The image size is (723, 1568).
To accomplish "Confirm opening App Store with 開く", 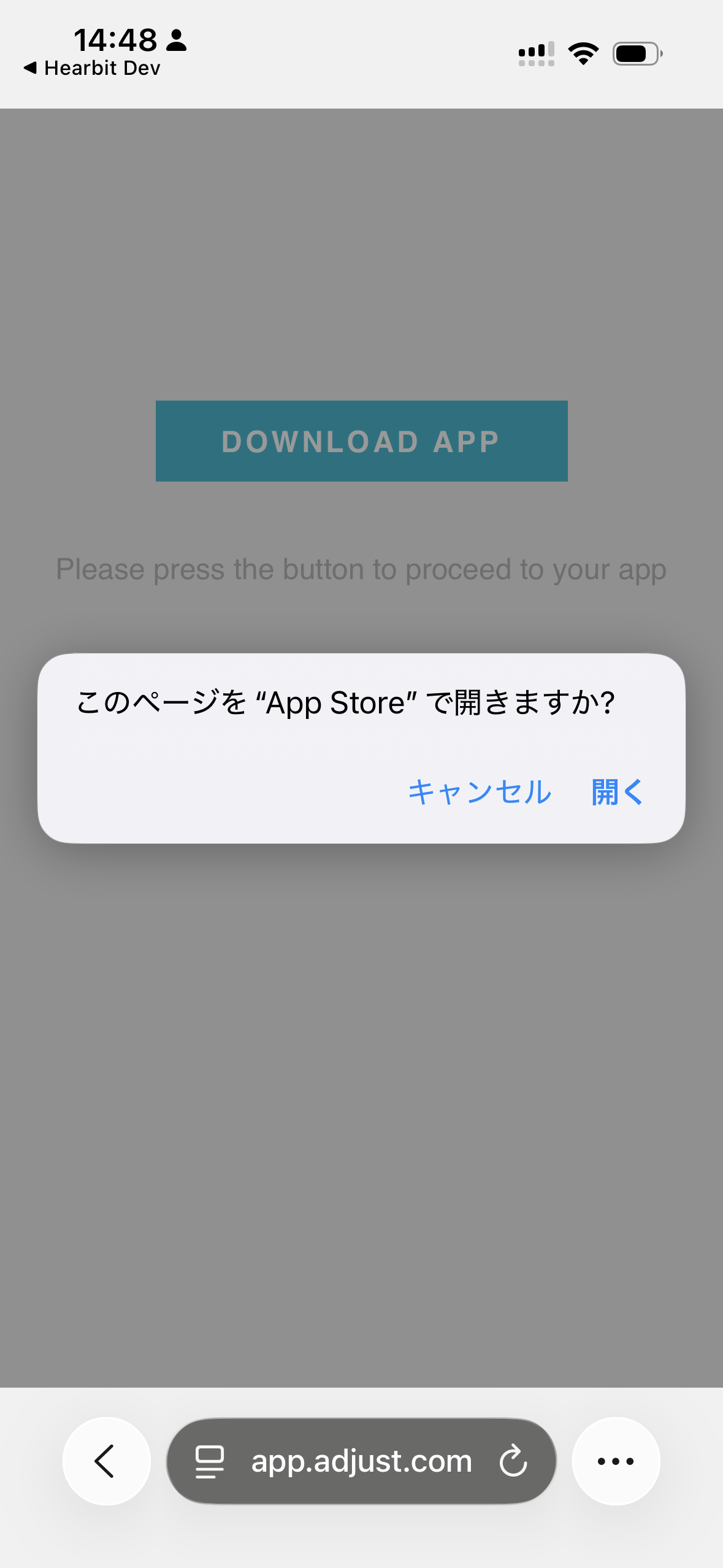I will (x=618, y=792).
